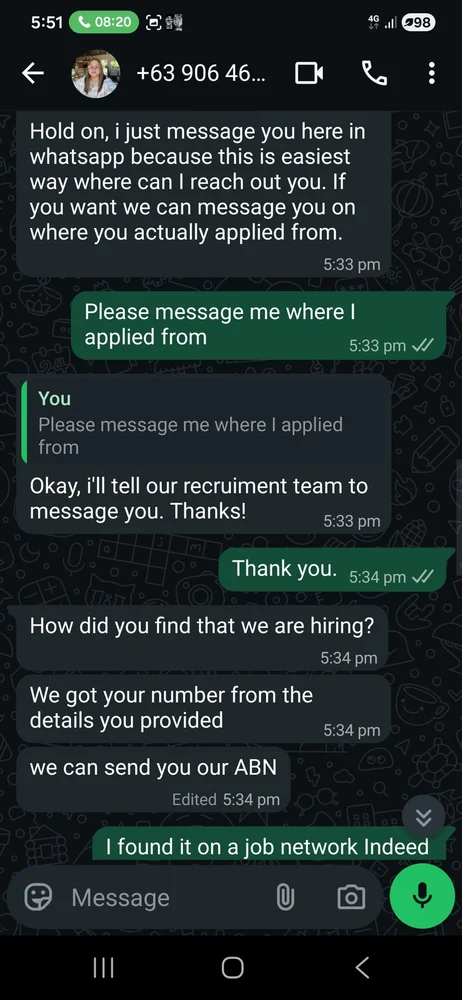Screen dimensions: 462x1000
Task: Open the overflow menu
Action: point(432,74)
